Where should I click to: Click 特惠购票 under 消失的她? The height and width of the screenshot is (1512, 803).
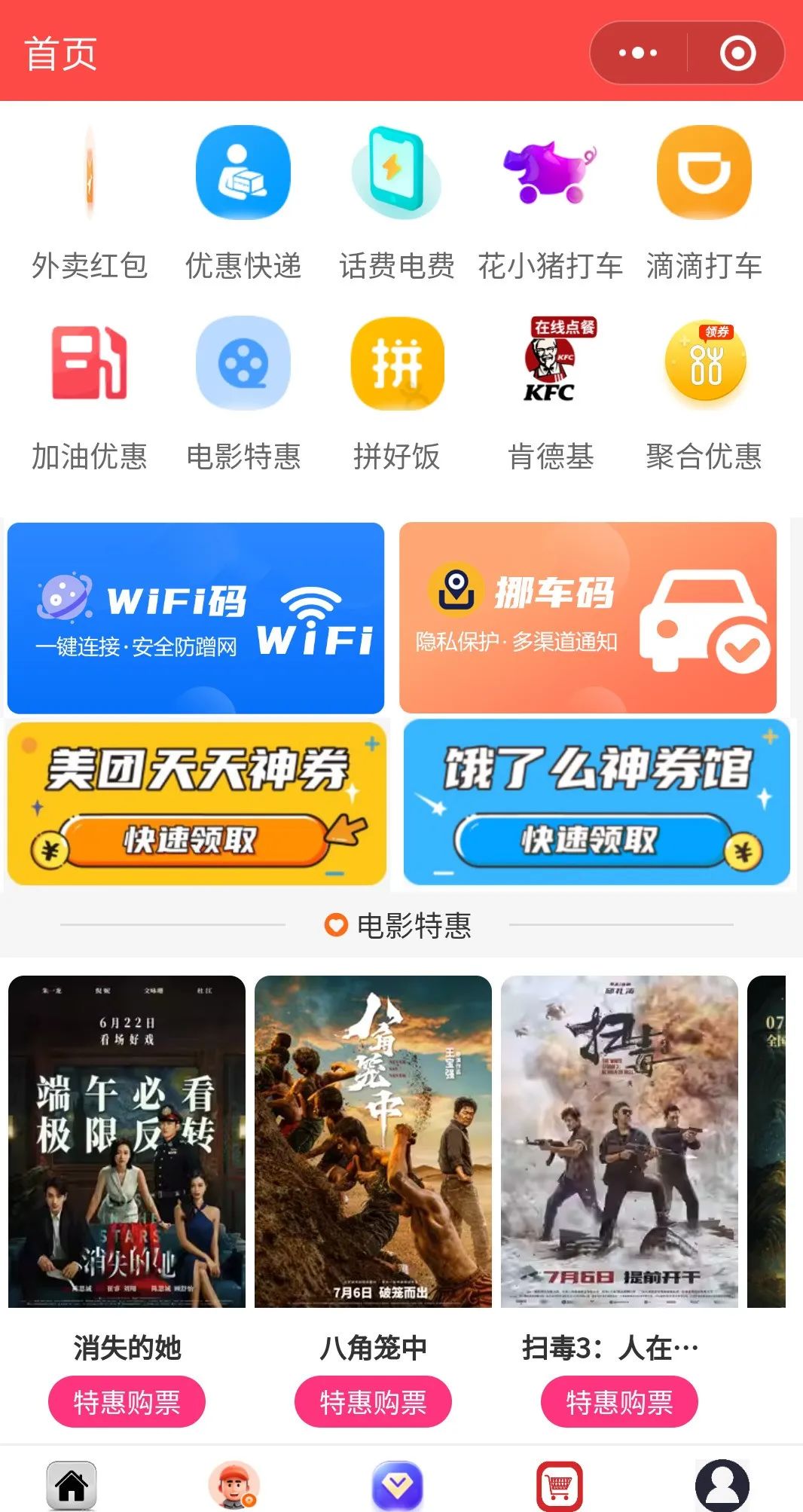coord(125,1401)
